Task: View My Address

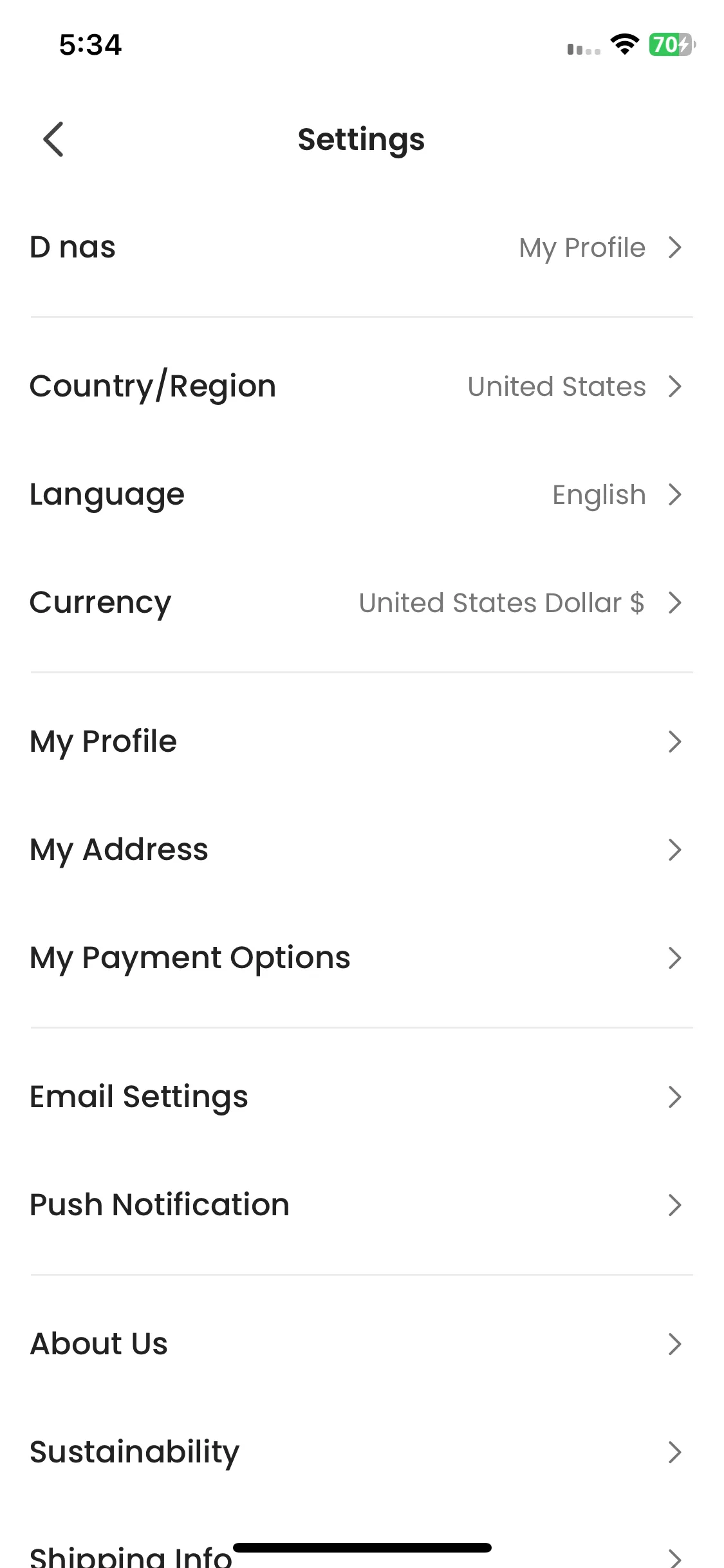Action: coord(360,850)
